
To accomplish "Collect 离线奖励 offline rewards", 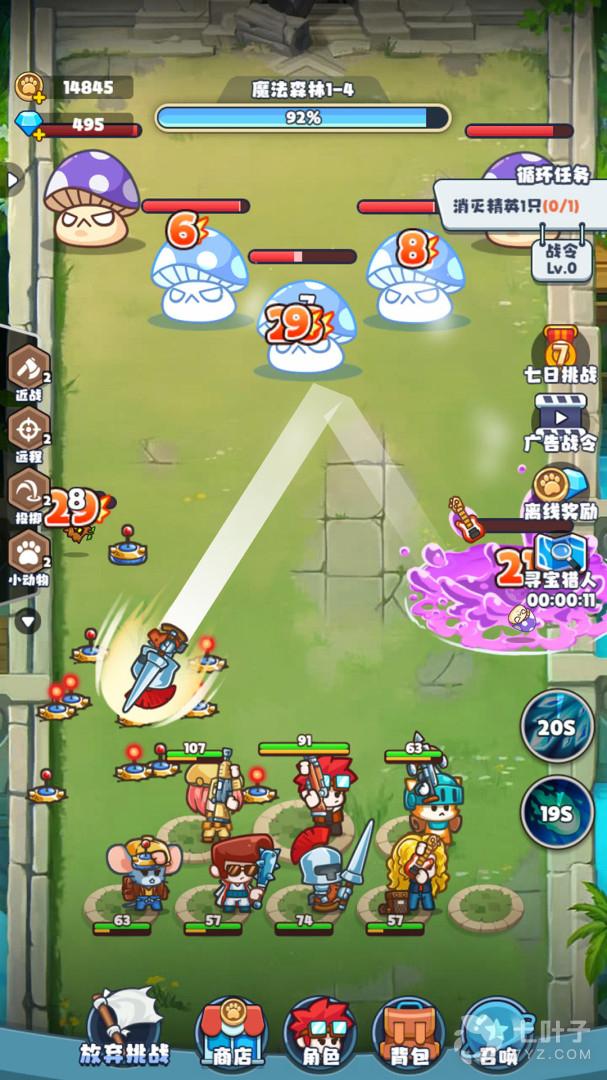I will tap(560, 492).
